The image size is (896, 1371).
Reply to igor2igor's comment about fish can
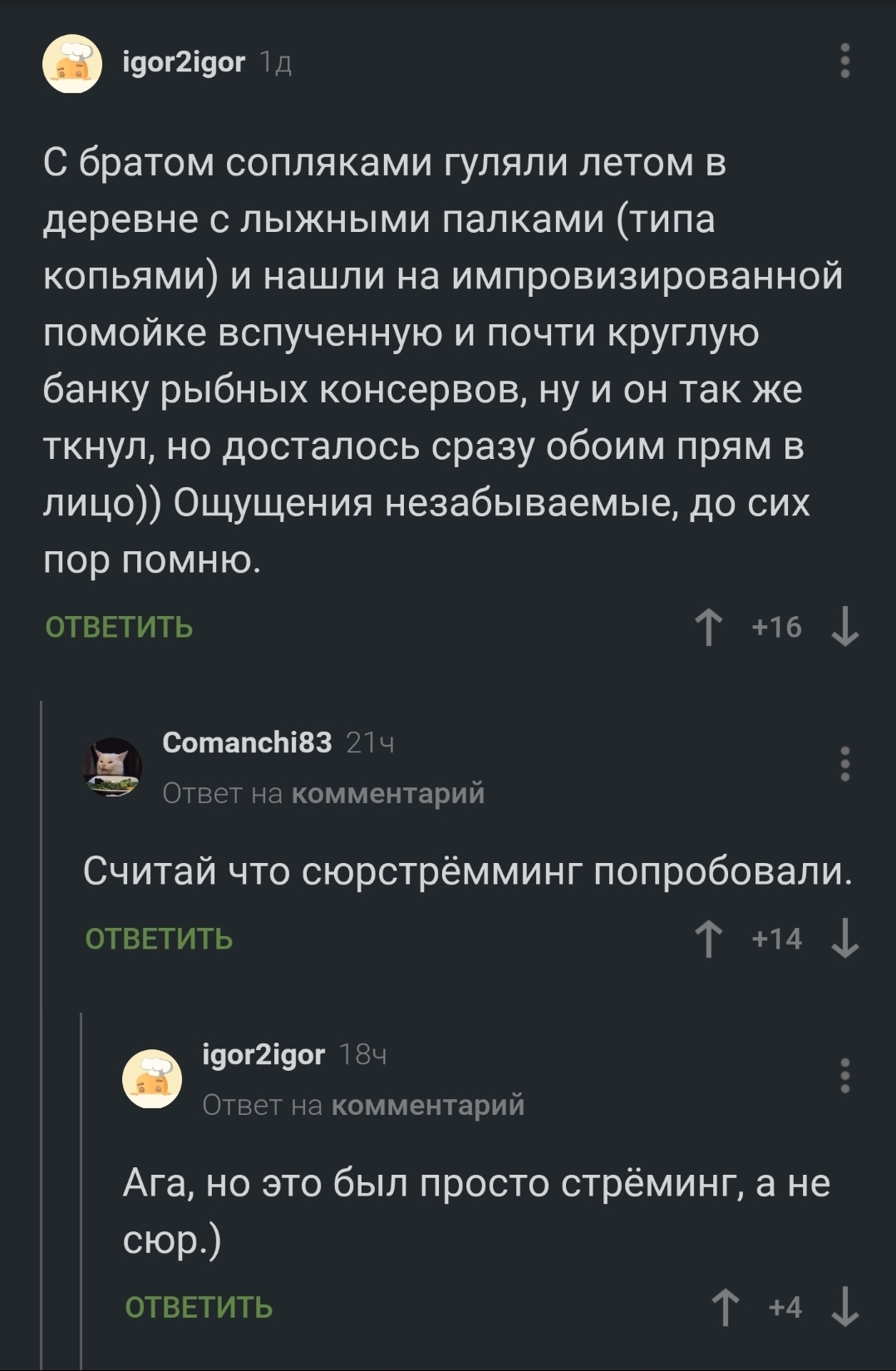coord(119,627)
